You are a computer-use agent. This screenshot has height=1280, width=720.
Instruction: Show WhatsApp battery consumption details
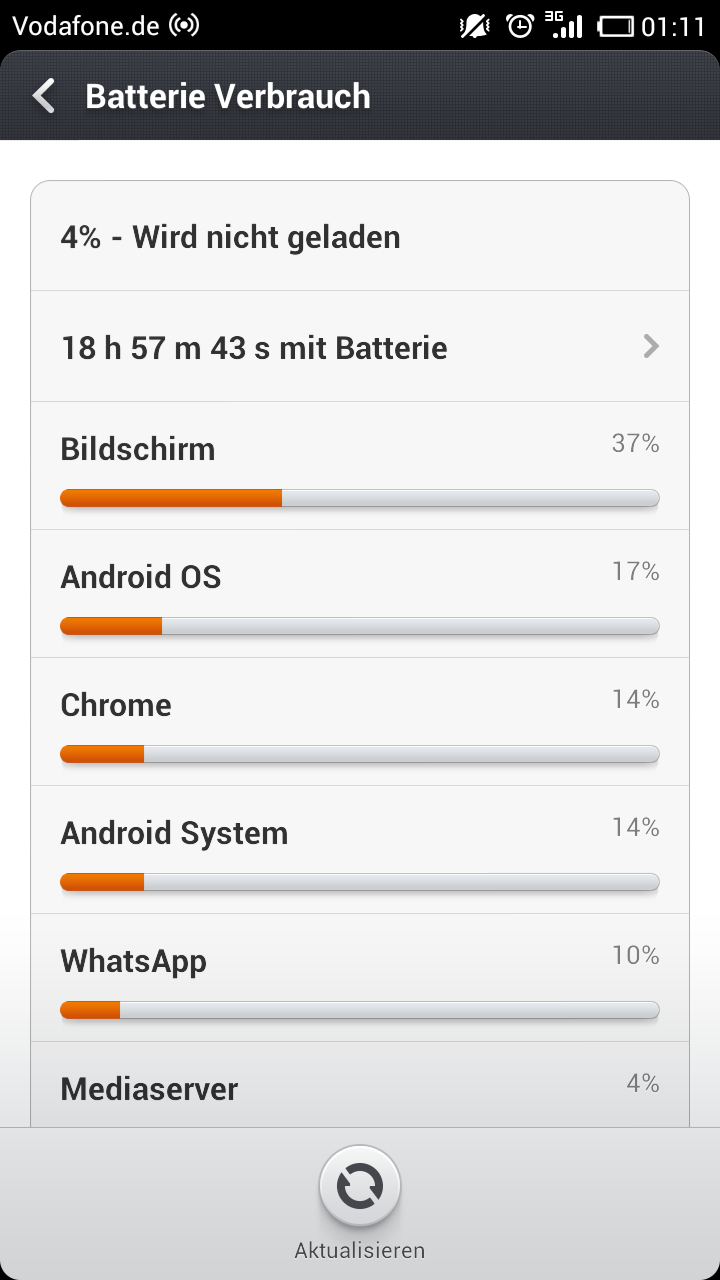pos(360,978)
